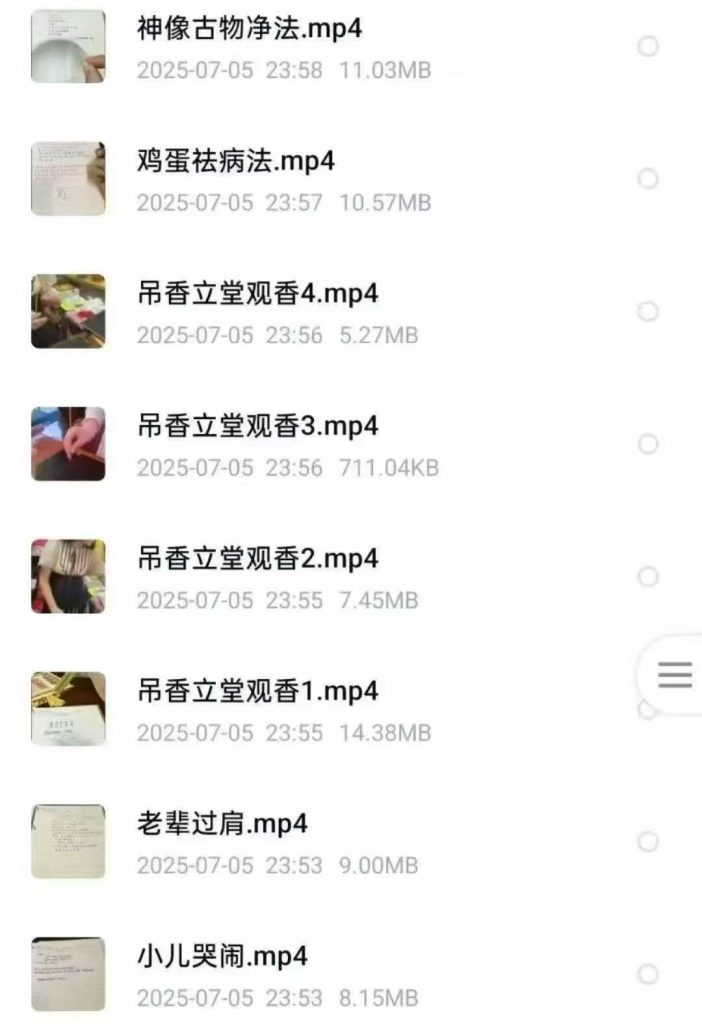
Task: Tick the selection circle for 鸡蛋祛病法.mp4
Action: click(x=648, y=179)
